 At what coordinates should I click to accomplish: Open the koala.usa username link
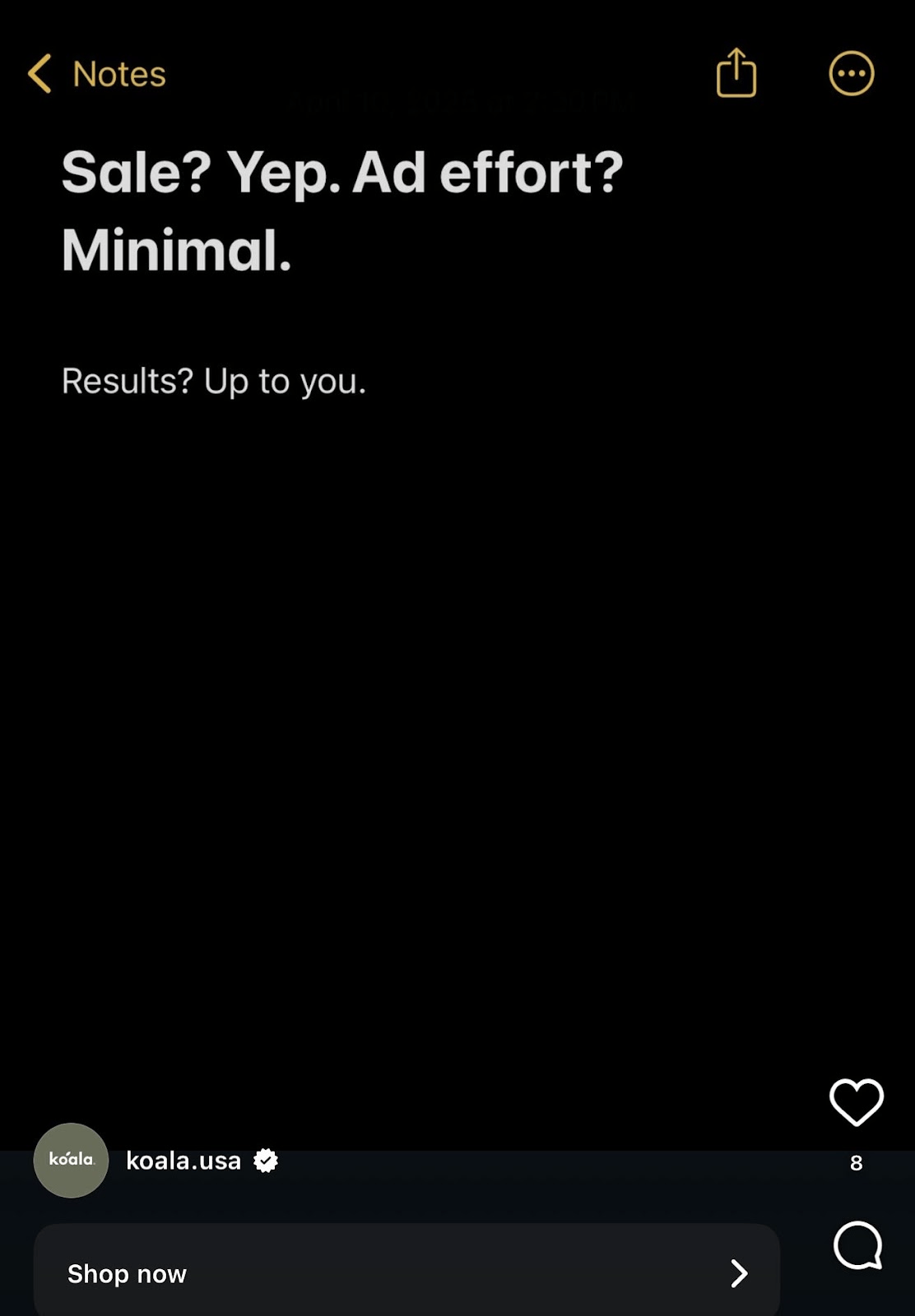pyautogui.click(x=183, y=1161)
